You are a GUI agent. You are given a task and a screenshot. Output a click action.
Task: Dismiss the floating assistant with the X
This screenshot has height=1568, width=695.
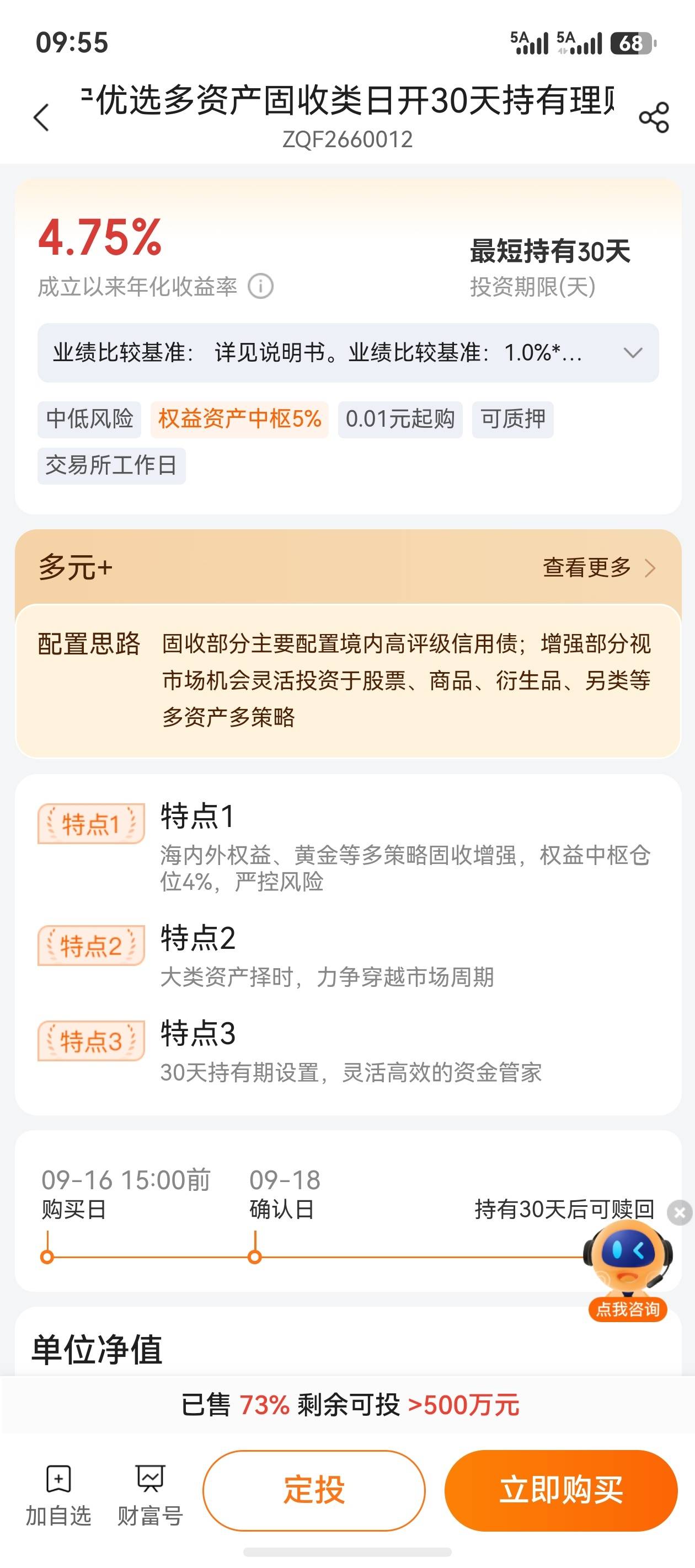680,1212
